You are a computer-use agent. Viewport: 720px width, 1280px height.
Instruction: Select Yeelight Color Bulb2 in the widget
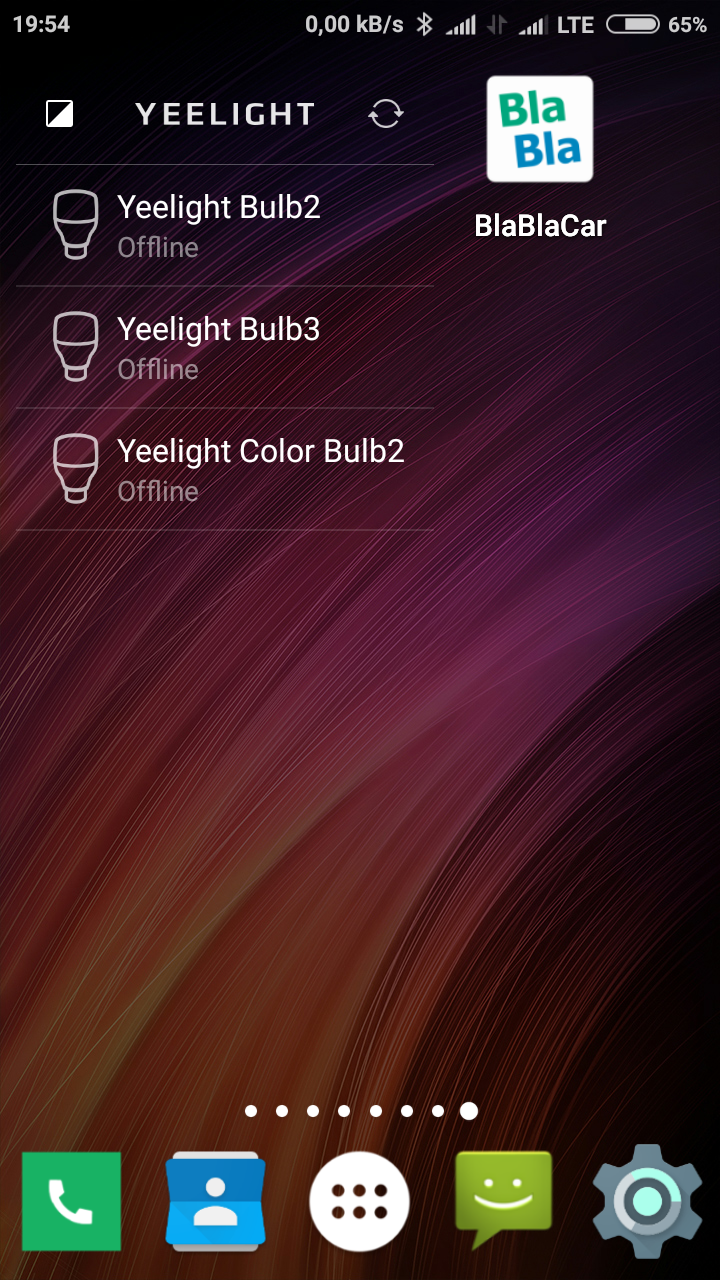225,470
